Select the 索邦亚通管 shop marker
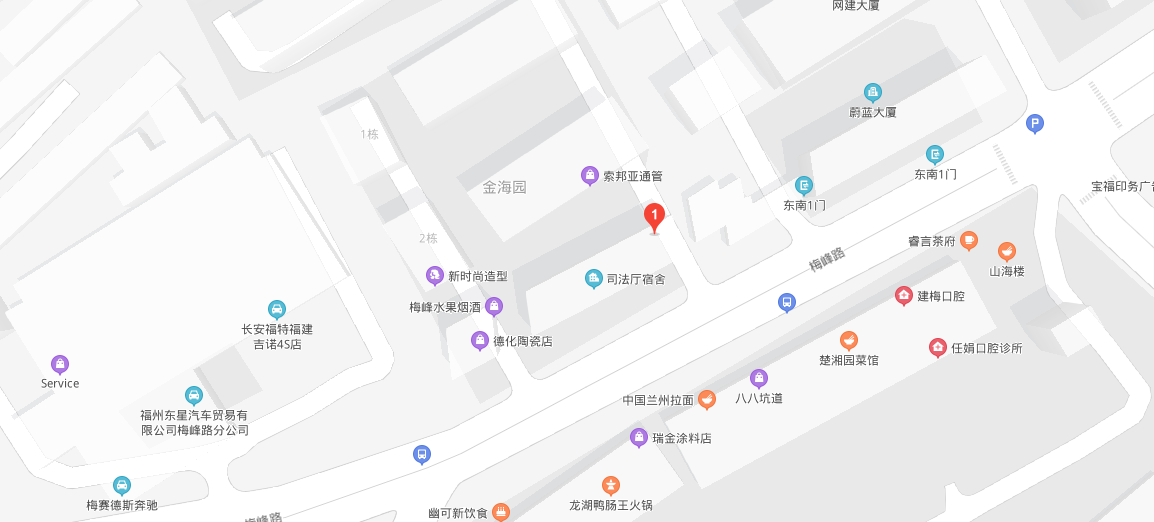 pos(590,176)
